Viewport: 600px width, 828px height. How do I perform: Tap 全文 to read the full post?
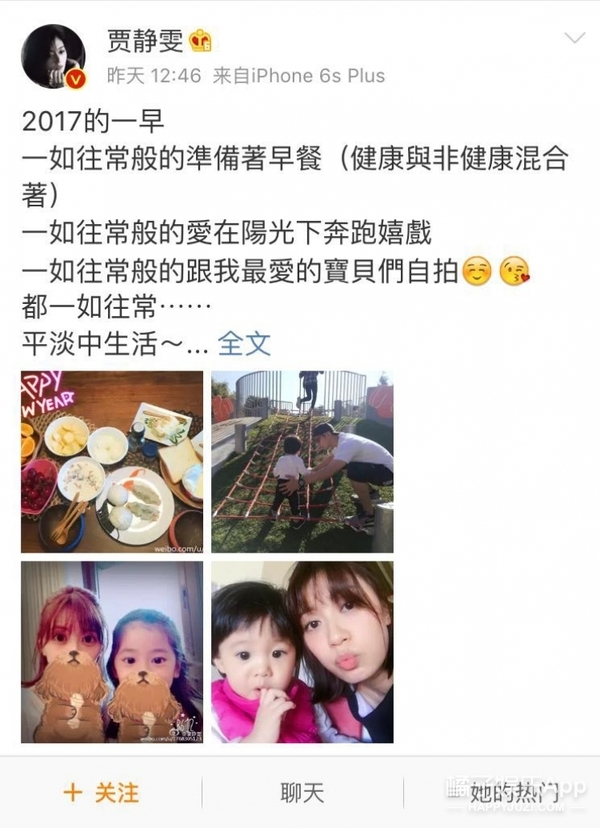(x=244, y=344)
